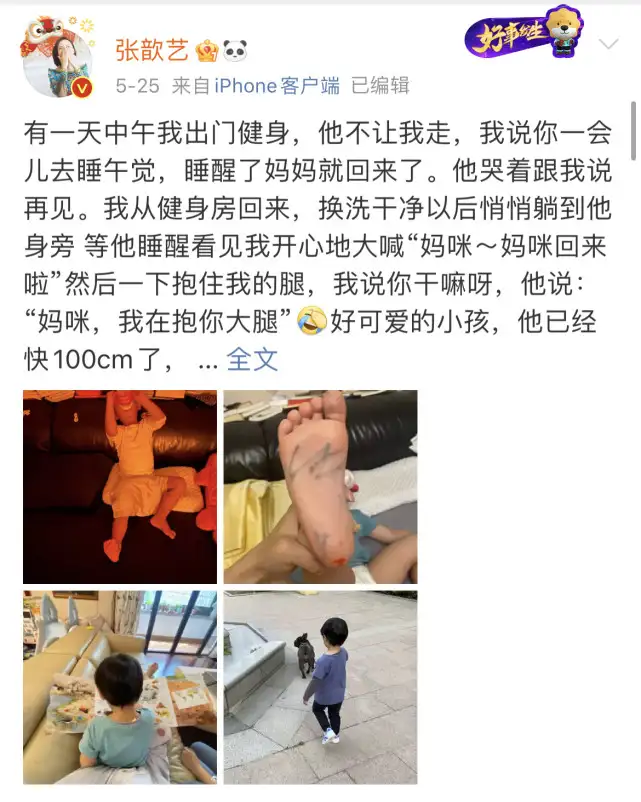Image resolution: width=641 pixels, height=802 pixels.
Task: Tap the username 张歆艺
Action: click(152, 50)
